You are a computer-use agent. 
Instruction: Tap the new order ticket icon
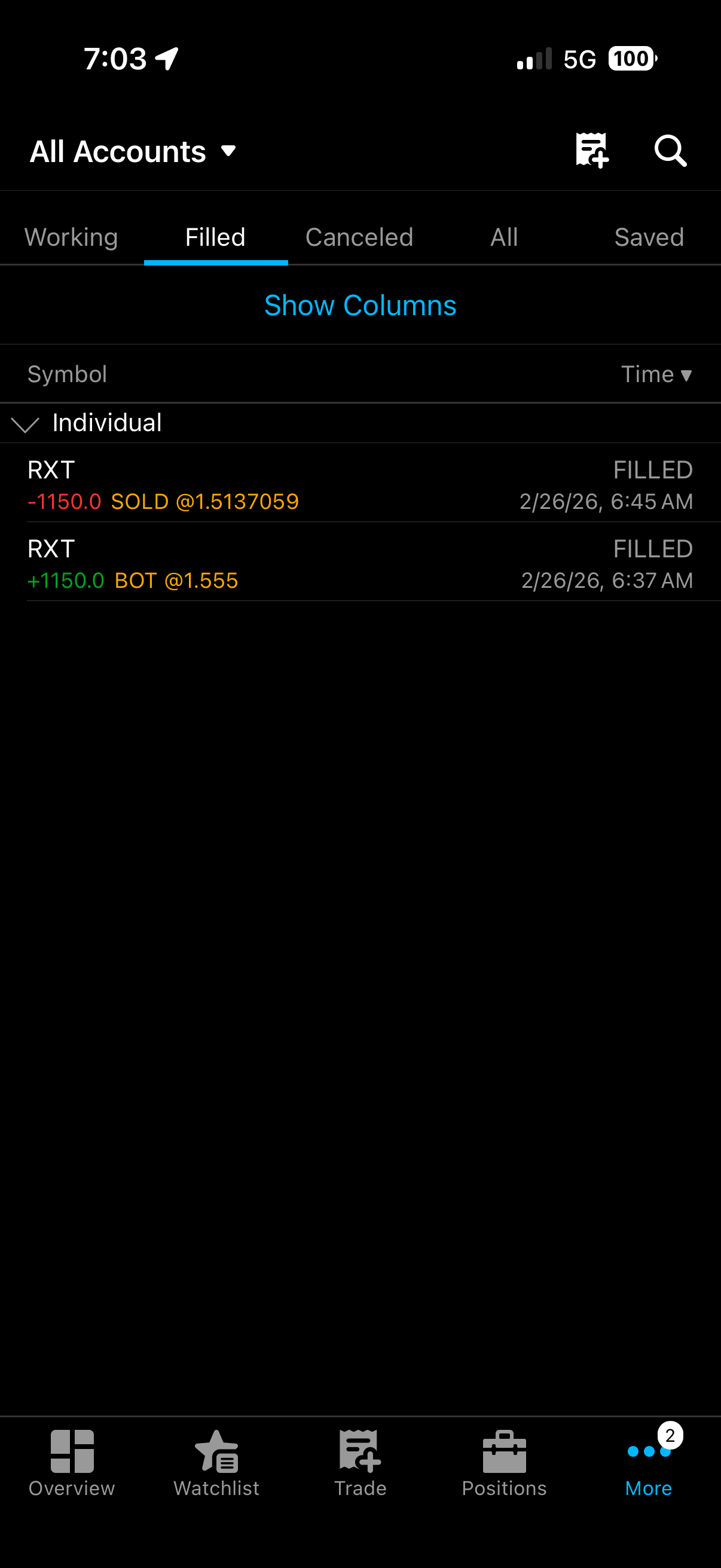tap(591, 150)
